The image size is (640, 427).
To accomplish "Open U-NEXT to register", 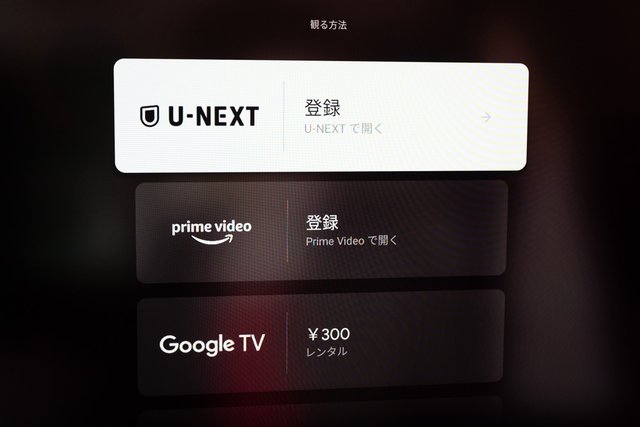I will click(320, 116).
